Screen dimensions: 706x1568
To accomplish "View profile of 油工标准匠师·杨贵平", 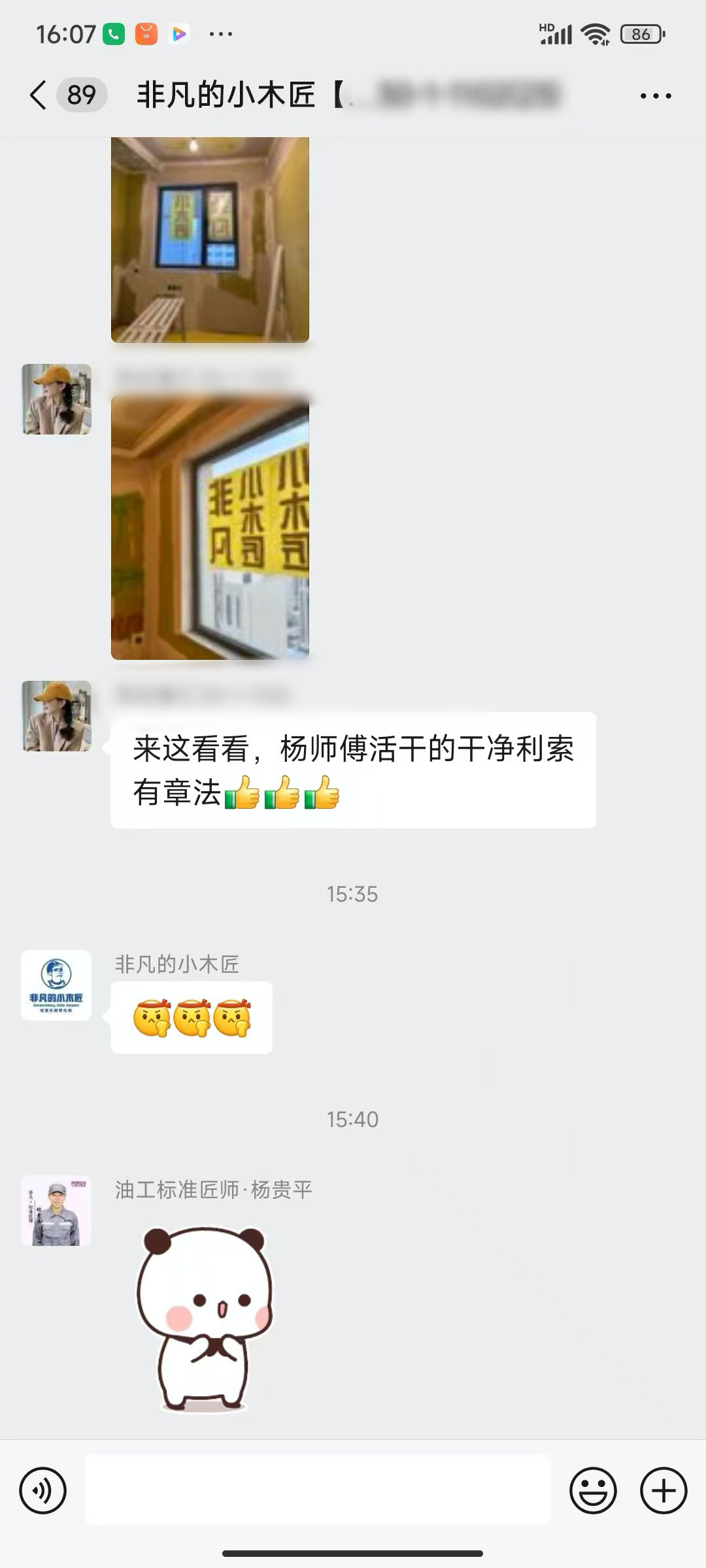I will [x=56, y=1211].
